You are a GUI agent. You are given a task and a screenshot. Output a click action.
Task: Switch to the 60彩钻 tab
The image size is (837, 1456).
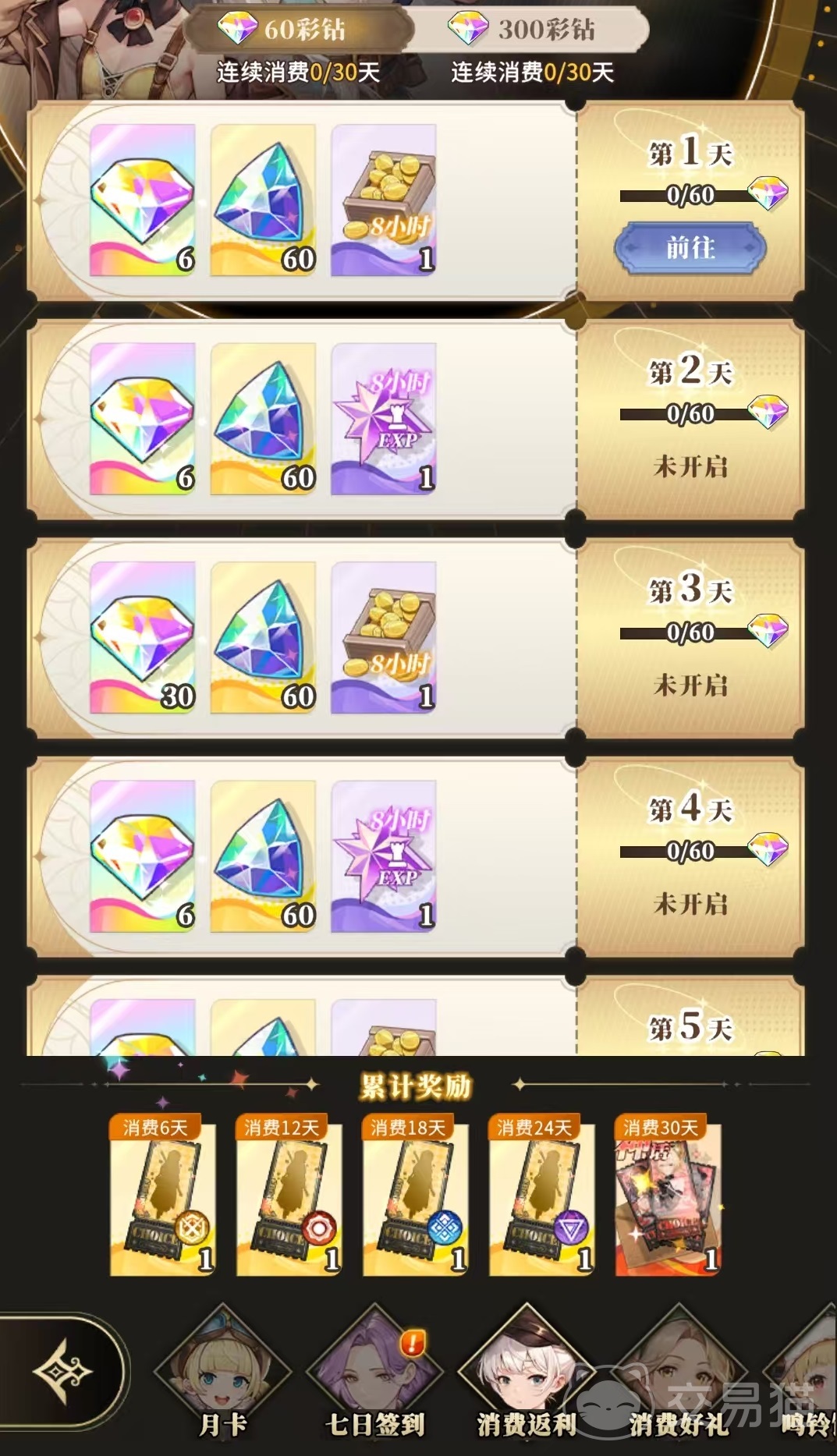(299, 31)
